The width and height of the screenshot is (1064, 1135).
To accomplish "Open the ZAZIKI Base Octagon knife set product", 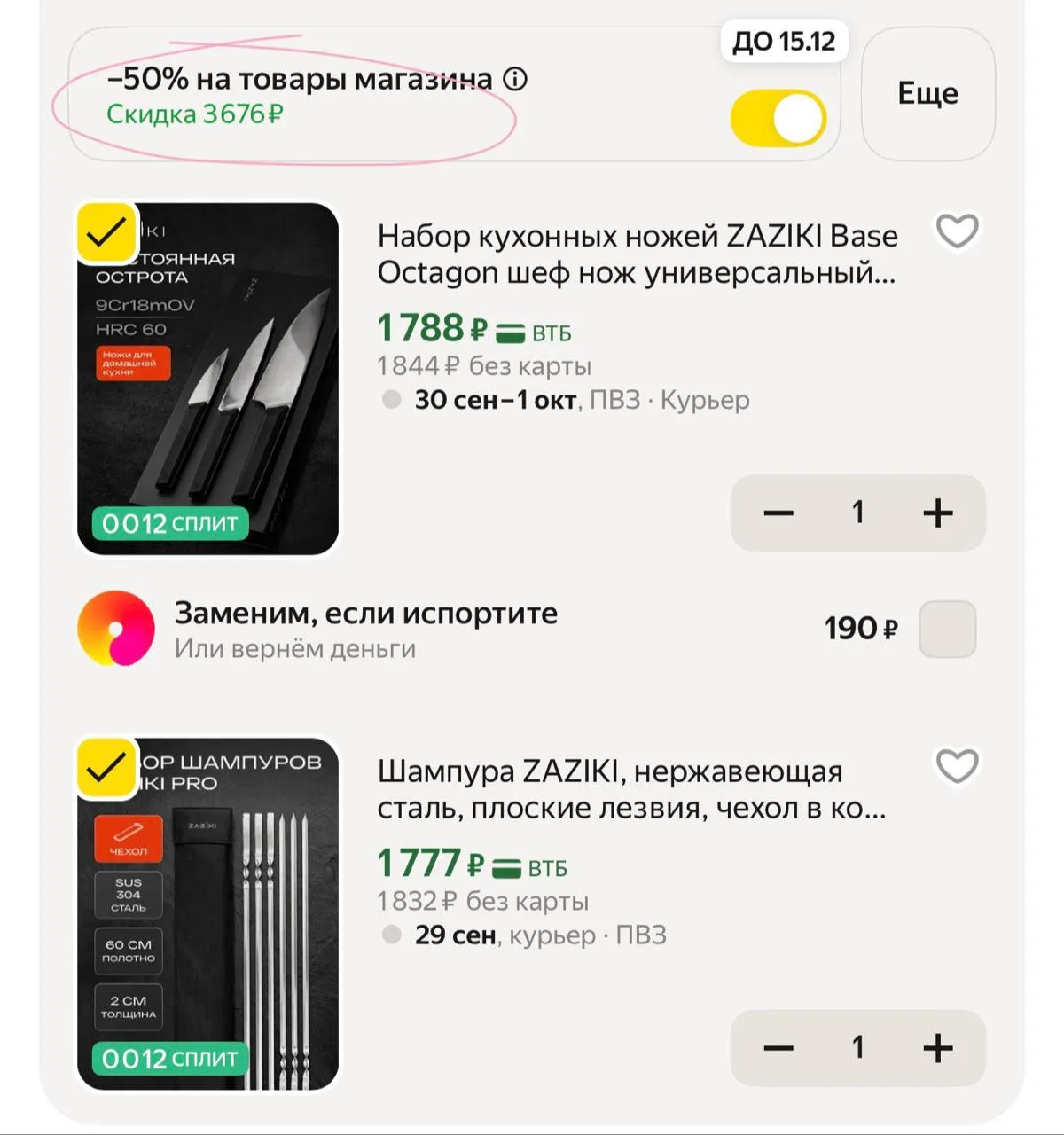I will coord(638,254).
